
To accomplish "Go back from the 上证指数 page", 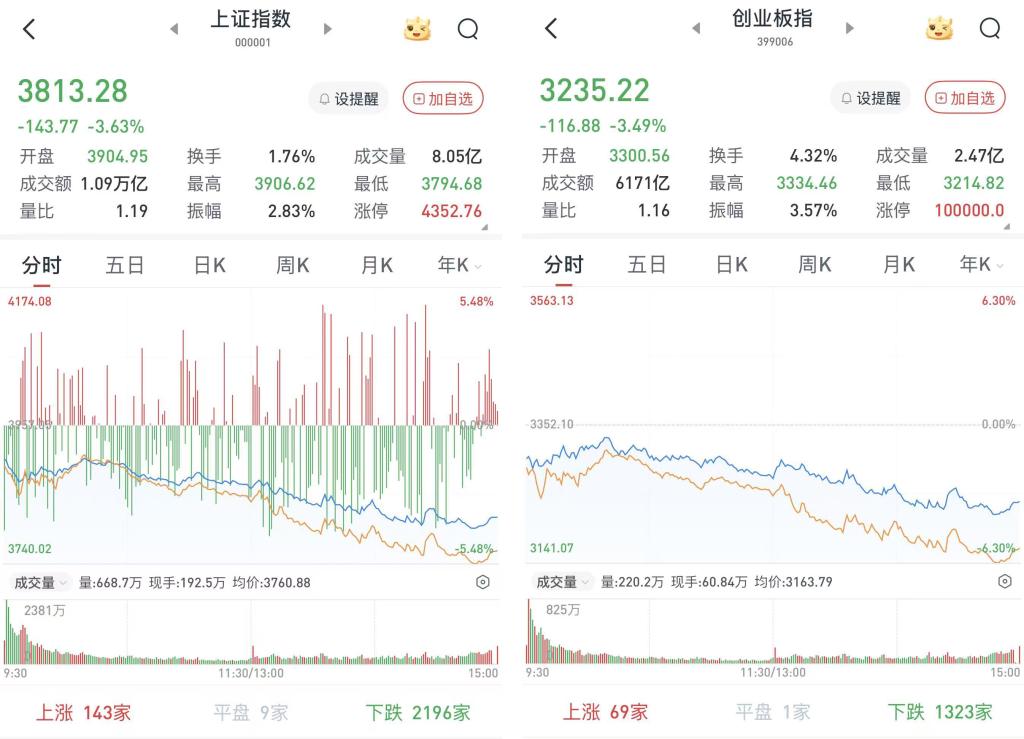I will pos(29,29).
